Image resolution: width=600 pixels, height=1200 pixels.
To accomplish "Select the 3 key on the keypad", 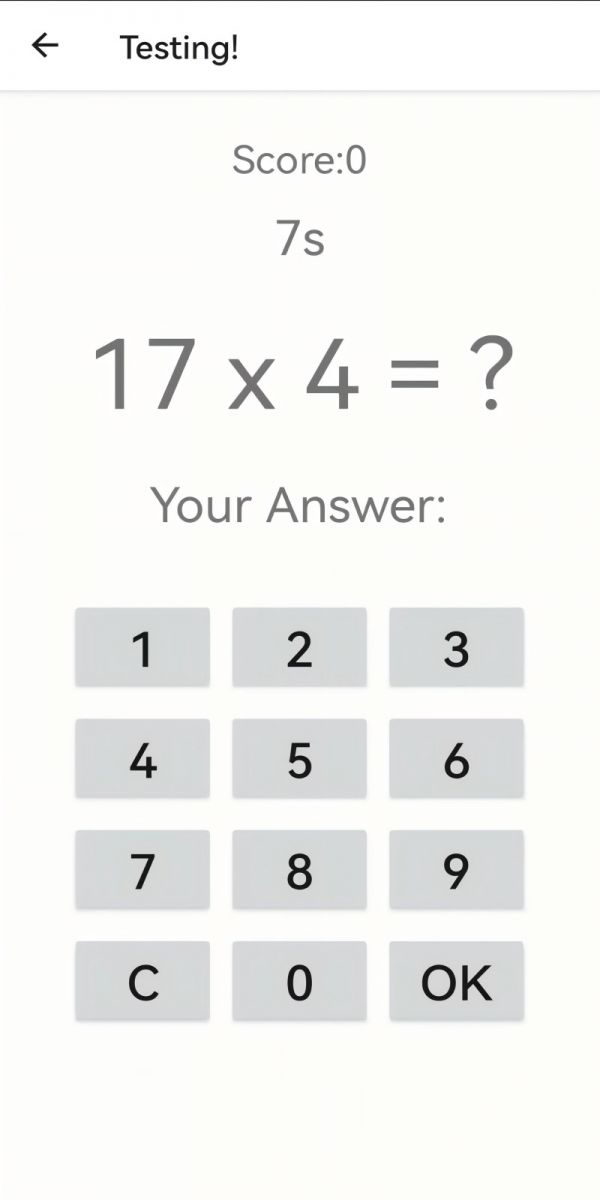I will (x=456, y=648).
